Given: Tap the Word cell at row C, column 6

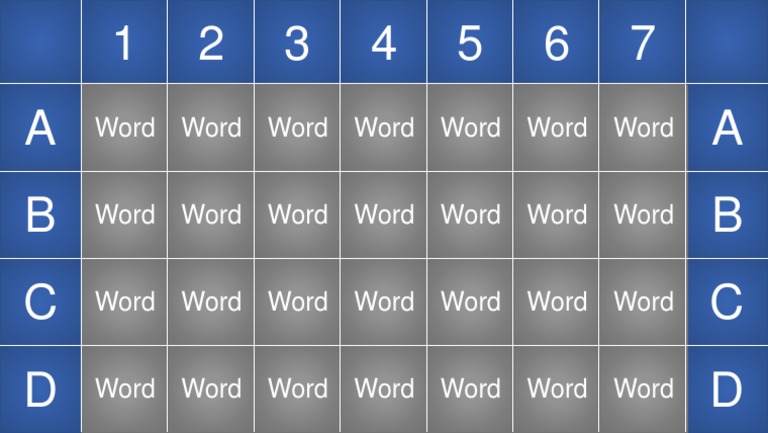Looking at the screenshot, I should point(556,302).
